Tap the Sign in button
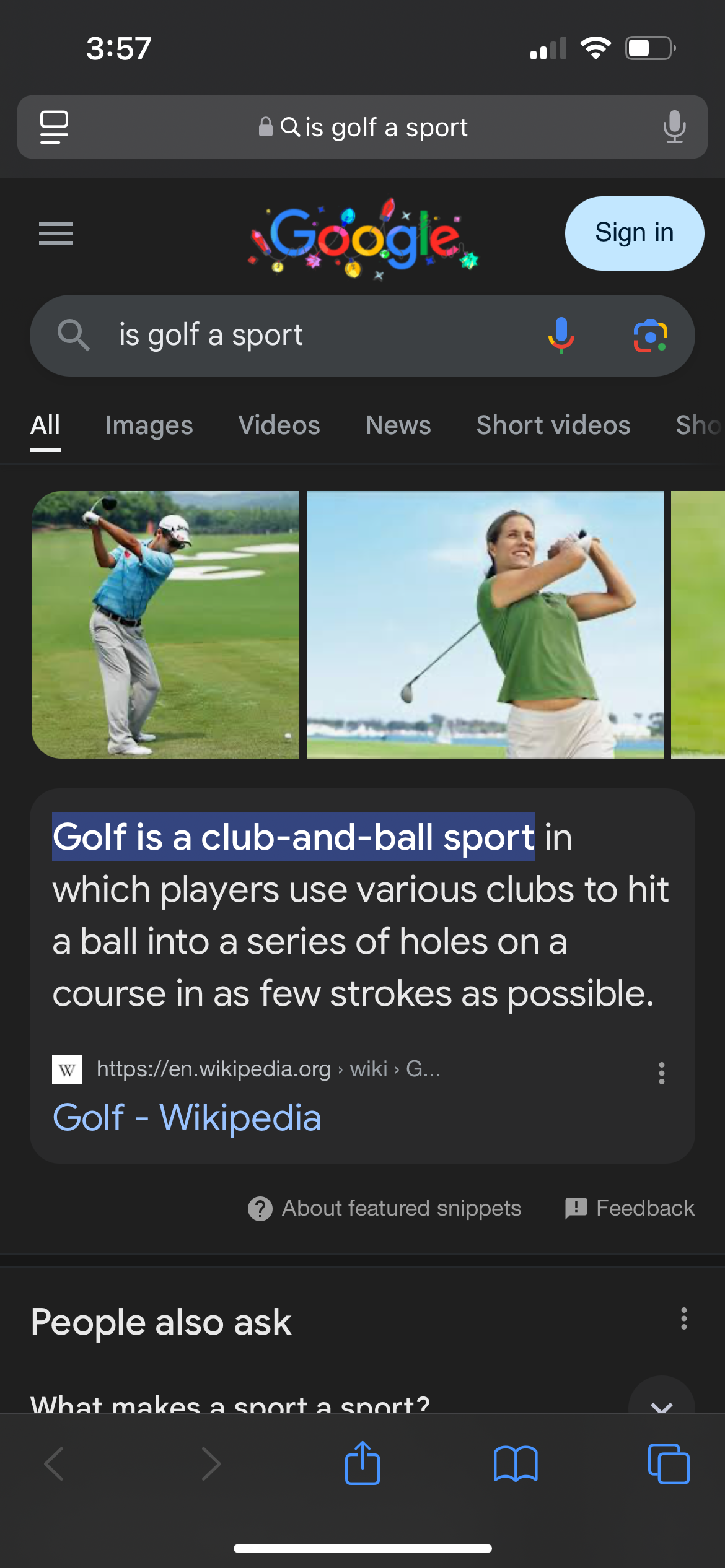This screenshot has width=725, height=1568. click(x=634, y=233)
